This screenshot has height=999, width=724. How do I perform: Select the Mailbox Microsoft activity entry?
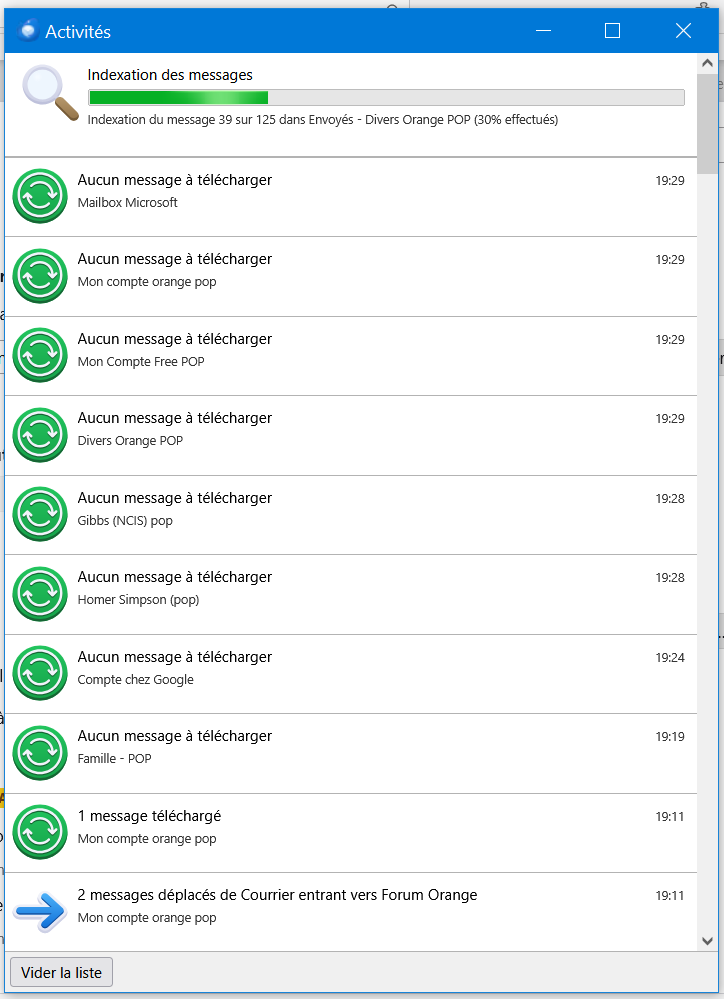[x=350, y=196]
